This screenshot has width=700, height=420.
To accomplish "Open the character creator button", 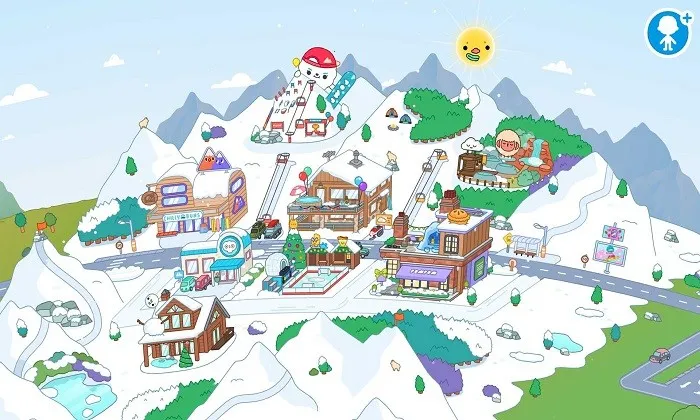I will click(664, 26).
